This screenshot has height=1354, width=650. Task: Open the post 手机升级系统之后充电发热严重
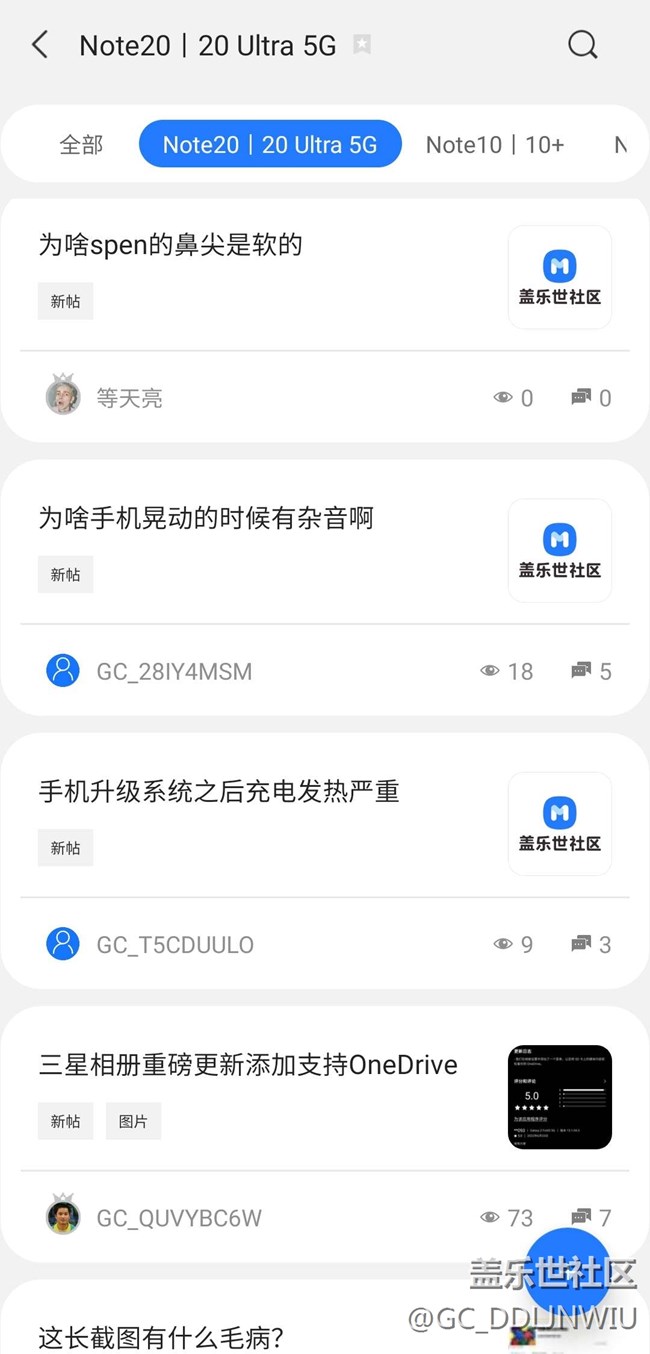click(219, 791)
